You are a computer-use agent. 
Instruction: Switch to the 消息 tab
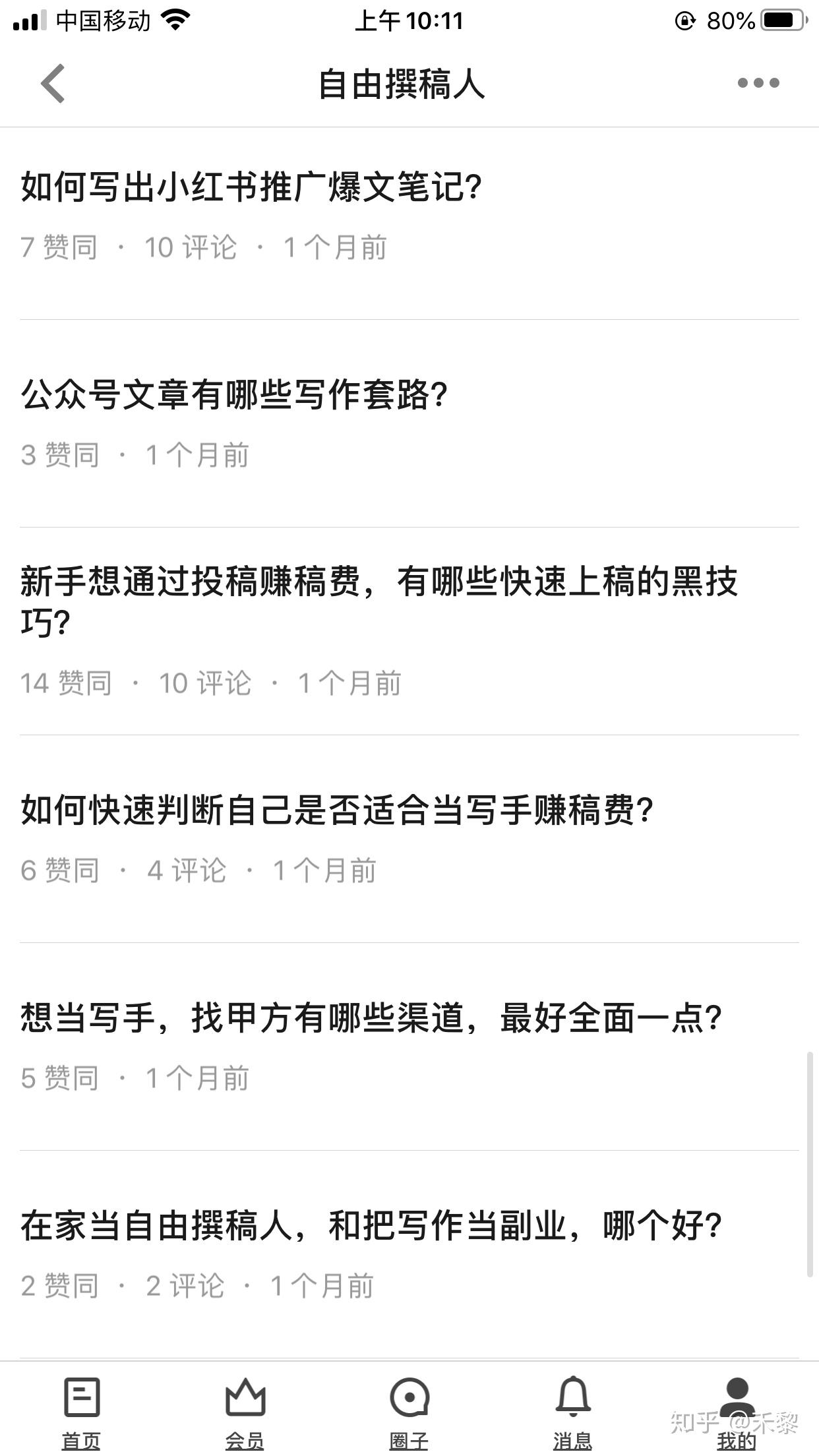pyautogui.click(x=572, y=1411)
